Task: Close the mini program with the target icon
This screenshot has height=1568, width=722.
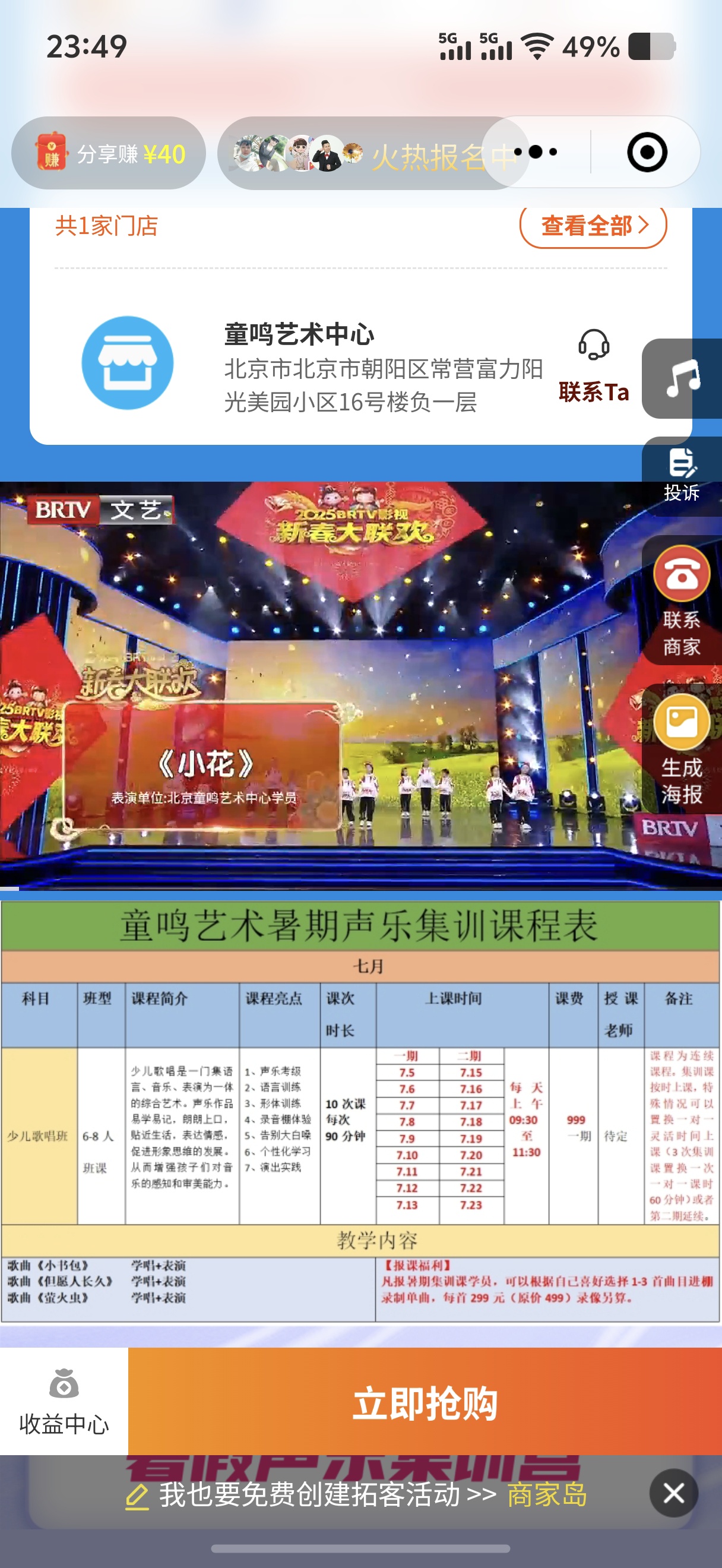Action: 647,152
